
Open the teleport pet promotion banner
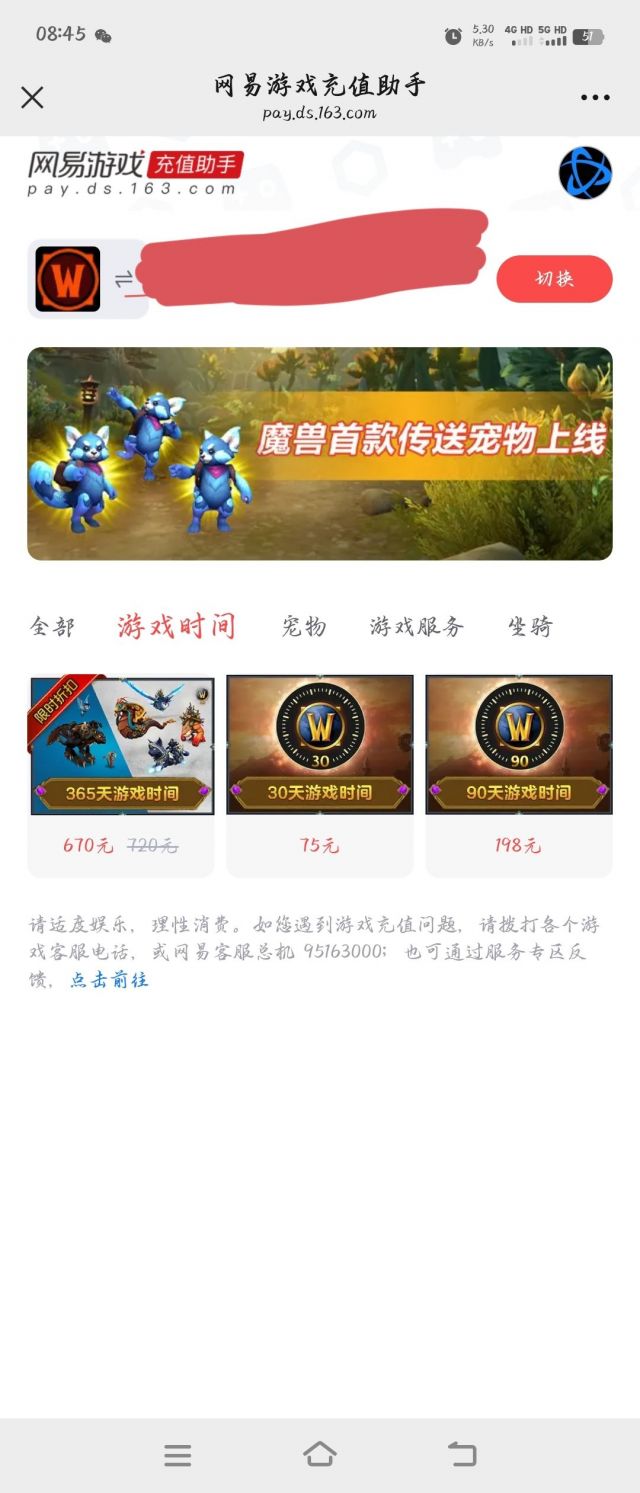point(320,453)
